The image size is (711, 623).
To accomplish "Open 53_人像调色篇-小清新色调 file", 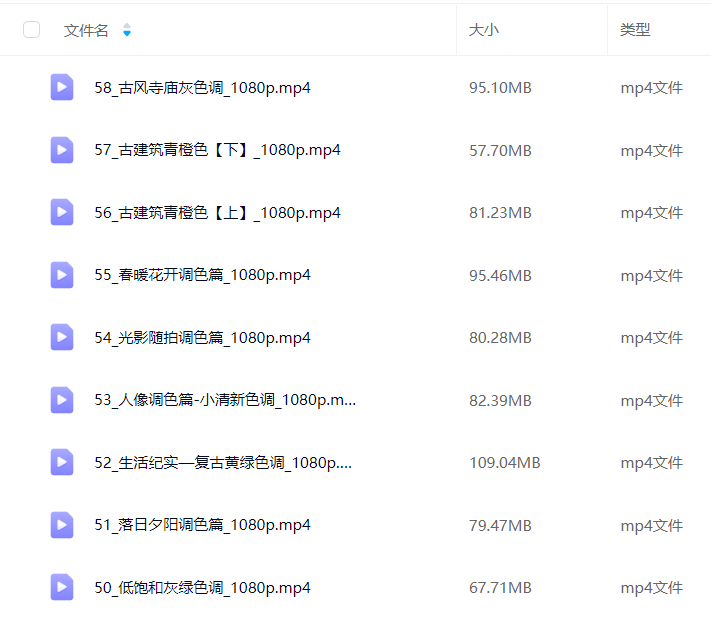I will point(225,400).
